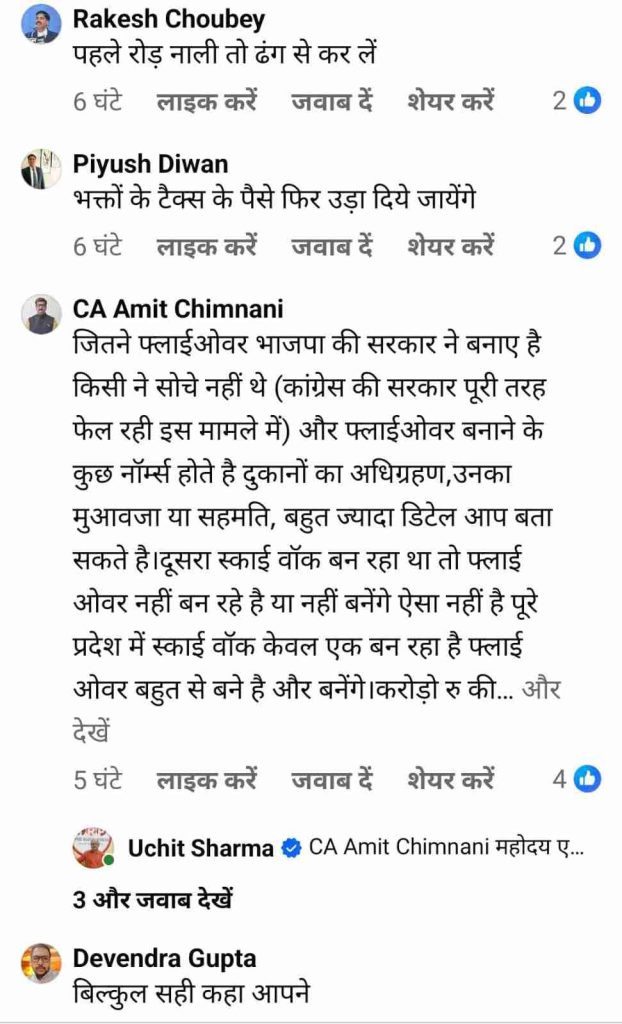This screenshot has width=622, height=1024.
Task: Open CA Amit Chimnani's profile name
Action: 178,308
